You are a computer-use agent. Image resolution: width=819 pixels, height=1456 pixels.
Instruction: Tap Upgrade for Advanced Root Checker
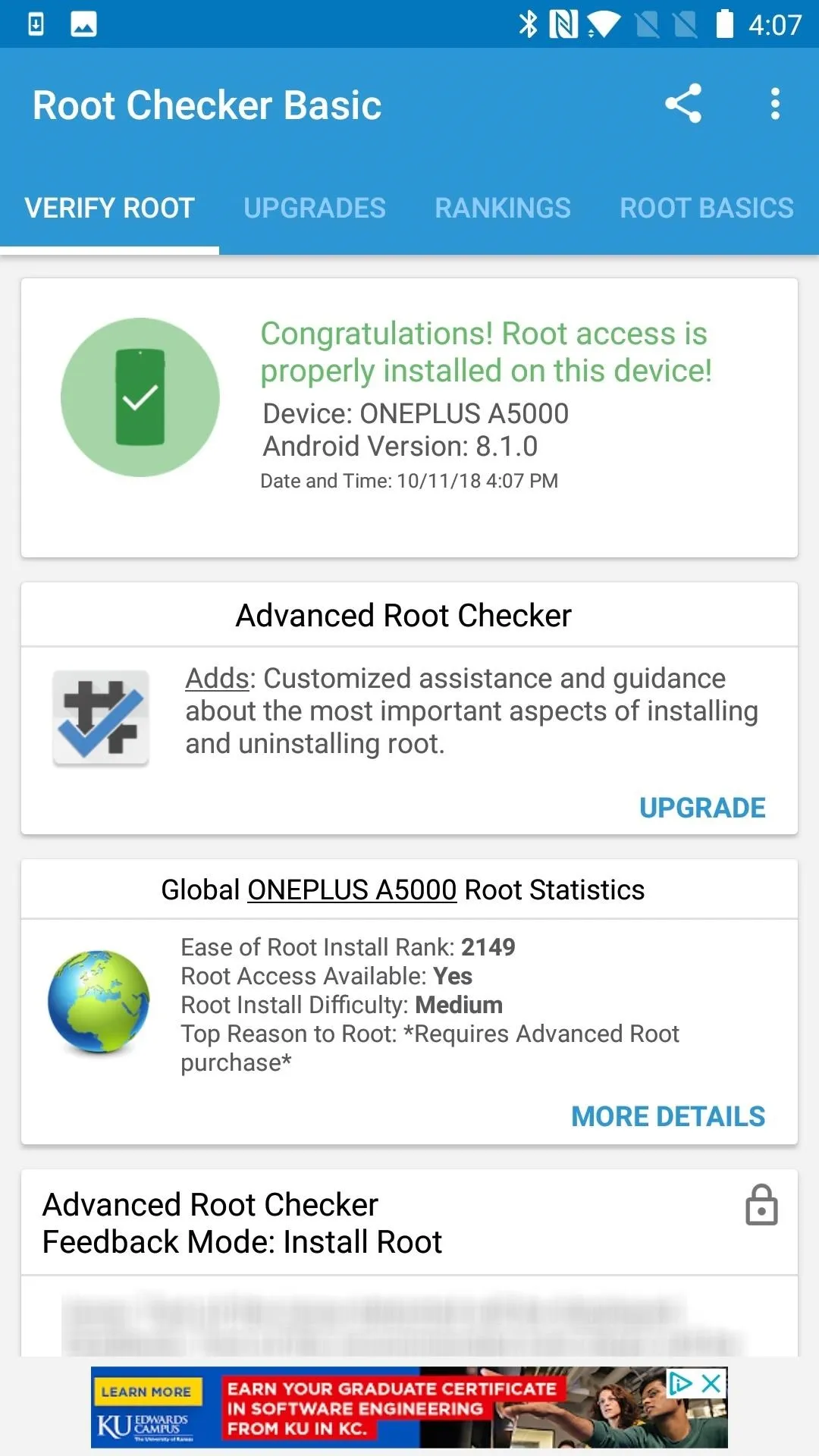click(702, 808)
